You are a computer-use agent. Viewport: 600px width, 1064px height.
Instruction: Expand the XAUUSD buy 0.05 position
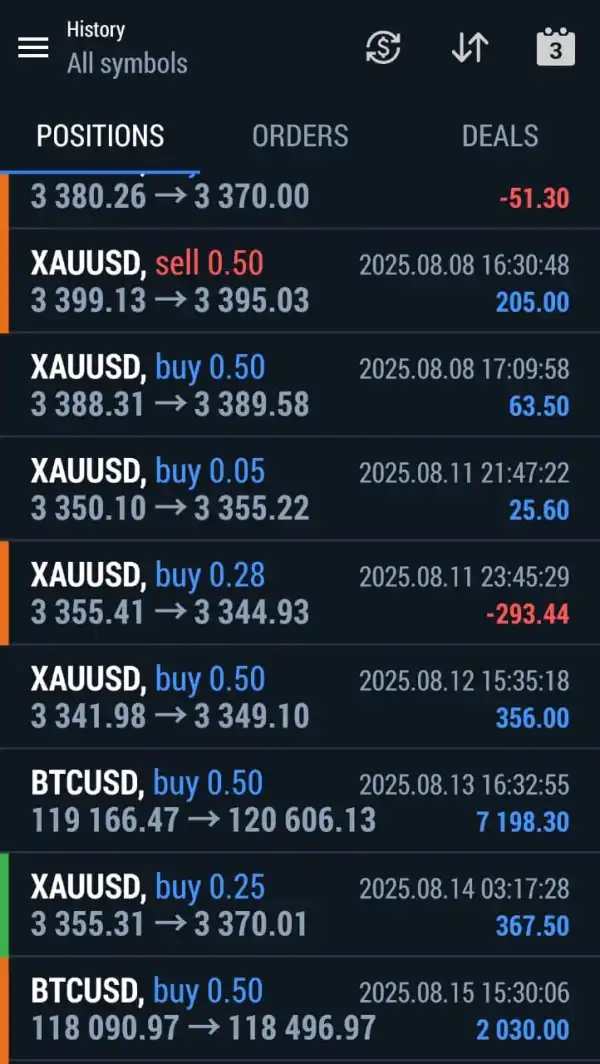300,489
